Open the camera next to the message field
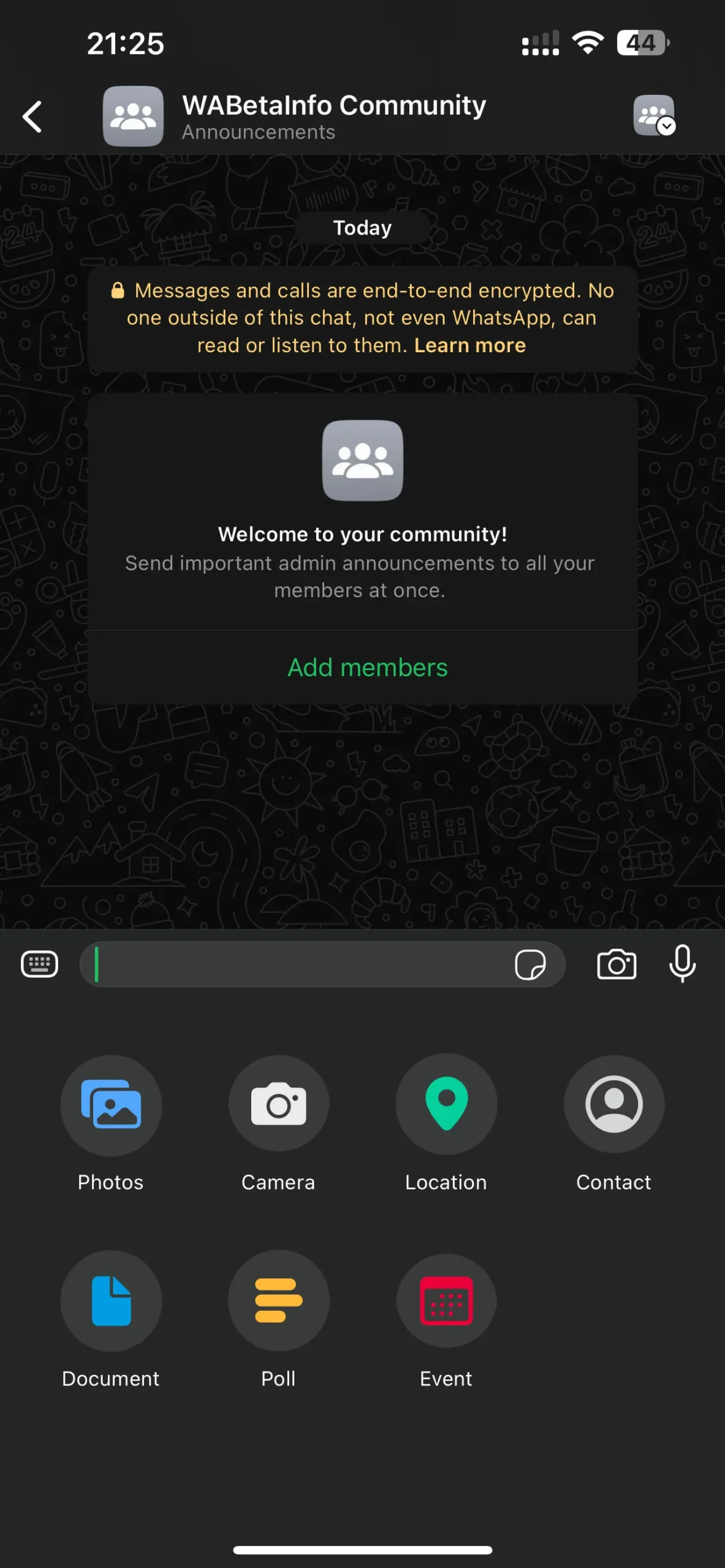Screen dimensions: 725x1568 click(617, 965)
